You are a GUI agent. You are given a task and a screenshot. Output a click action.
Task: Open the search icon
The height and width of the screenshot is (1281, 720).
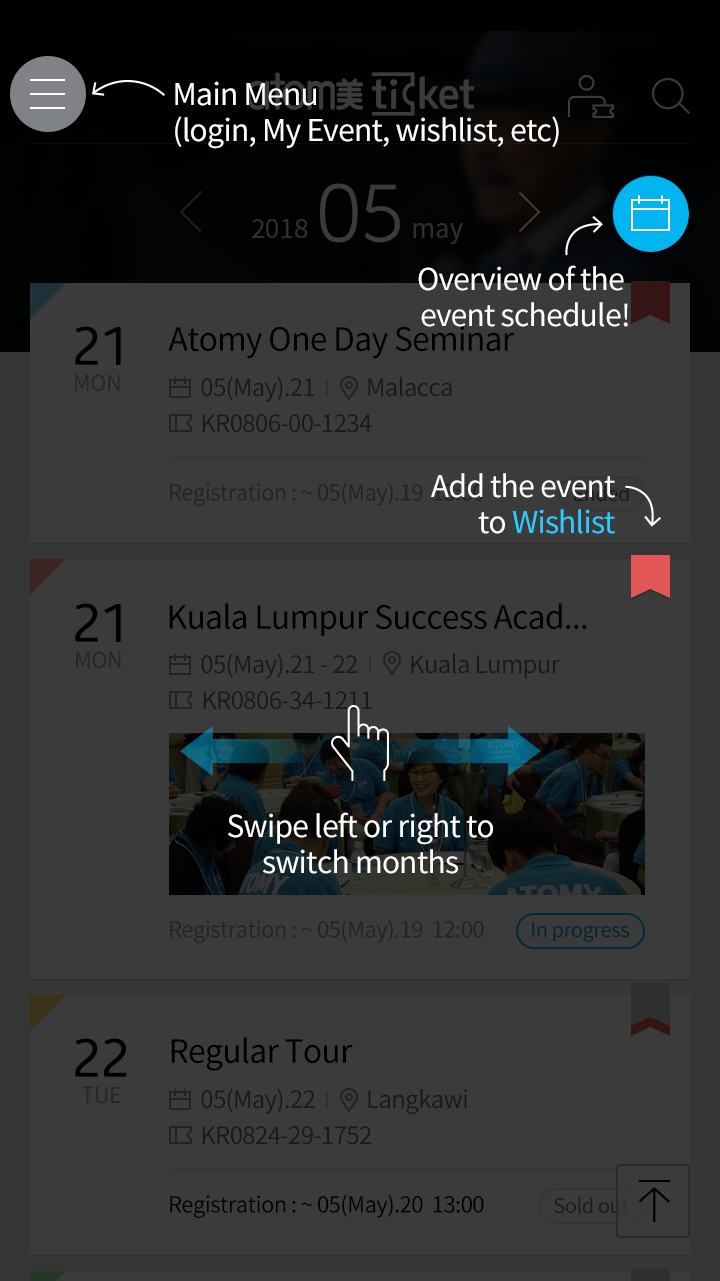pos(670,97)
